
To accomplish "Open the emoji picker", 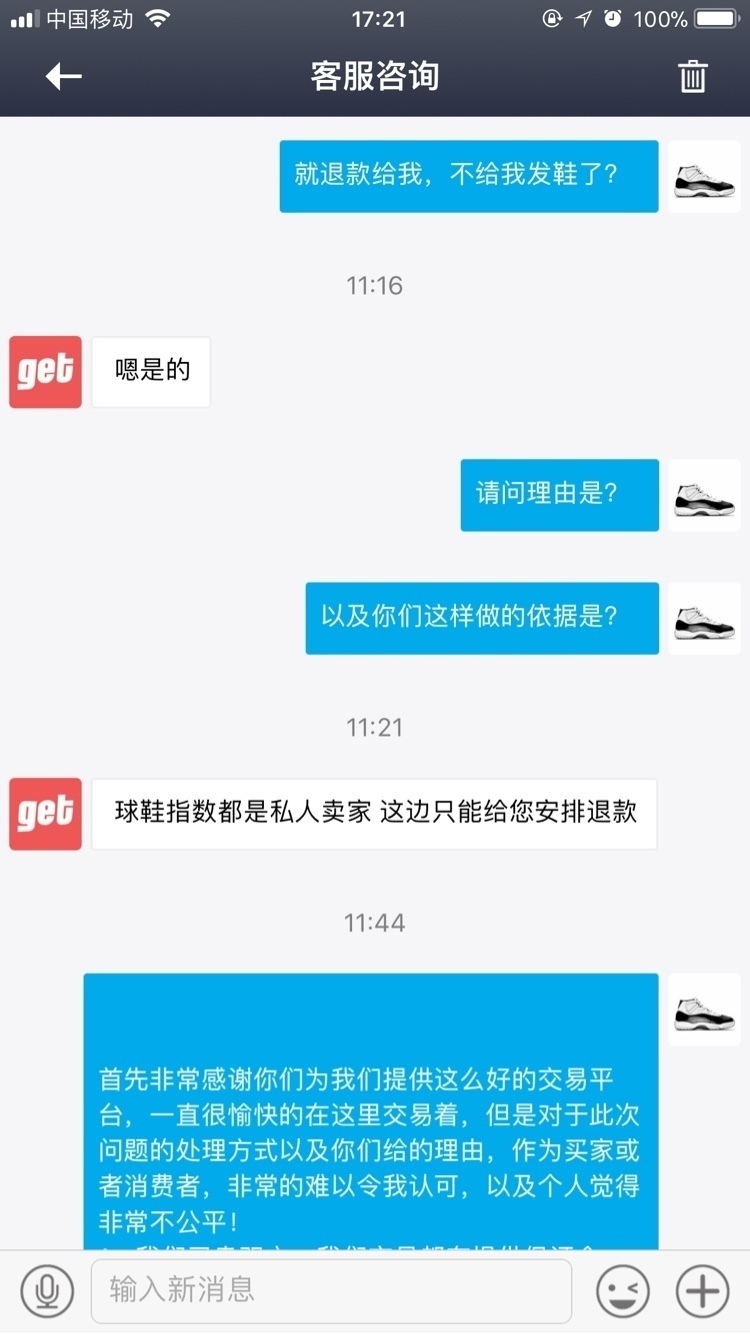I will pyautogui.click(x=622, y=1291).
